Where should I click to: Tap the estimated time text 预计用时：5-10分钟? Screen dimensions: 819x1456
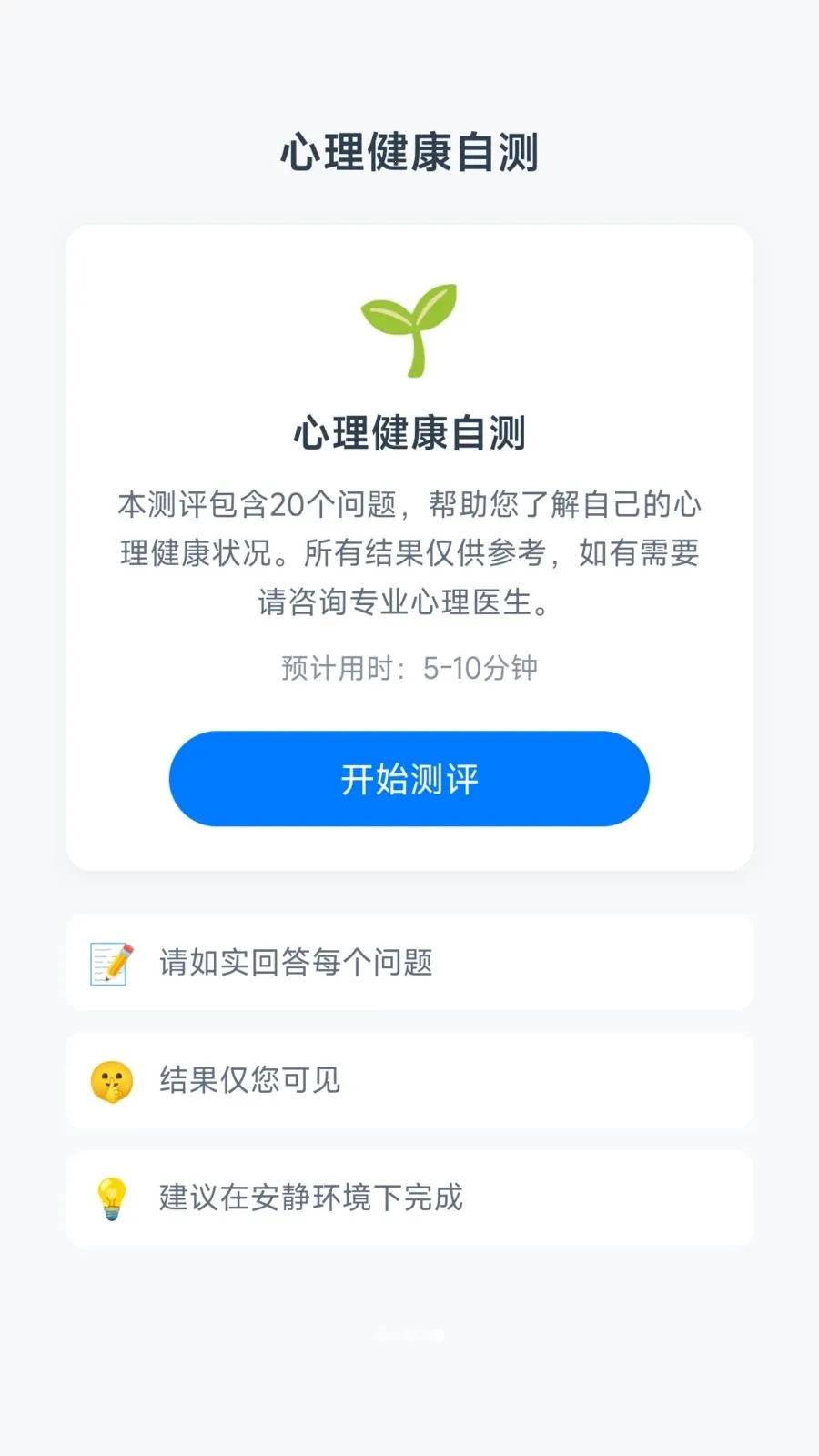409,667
